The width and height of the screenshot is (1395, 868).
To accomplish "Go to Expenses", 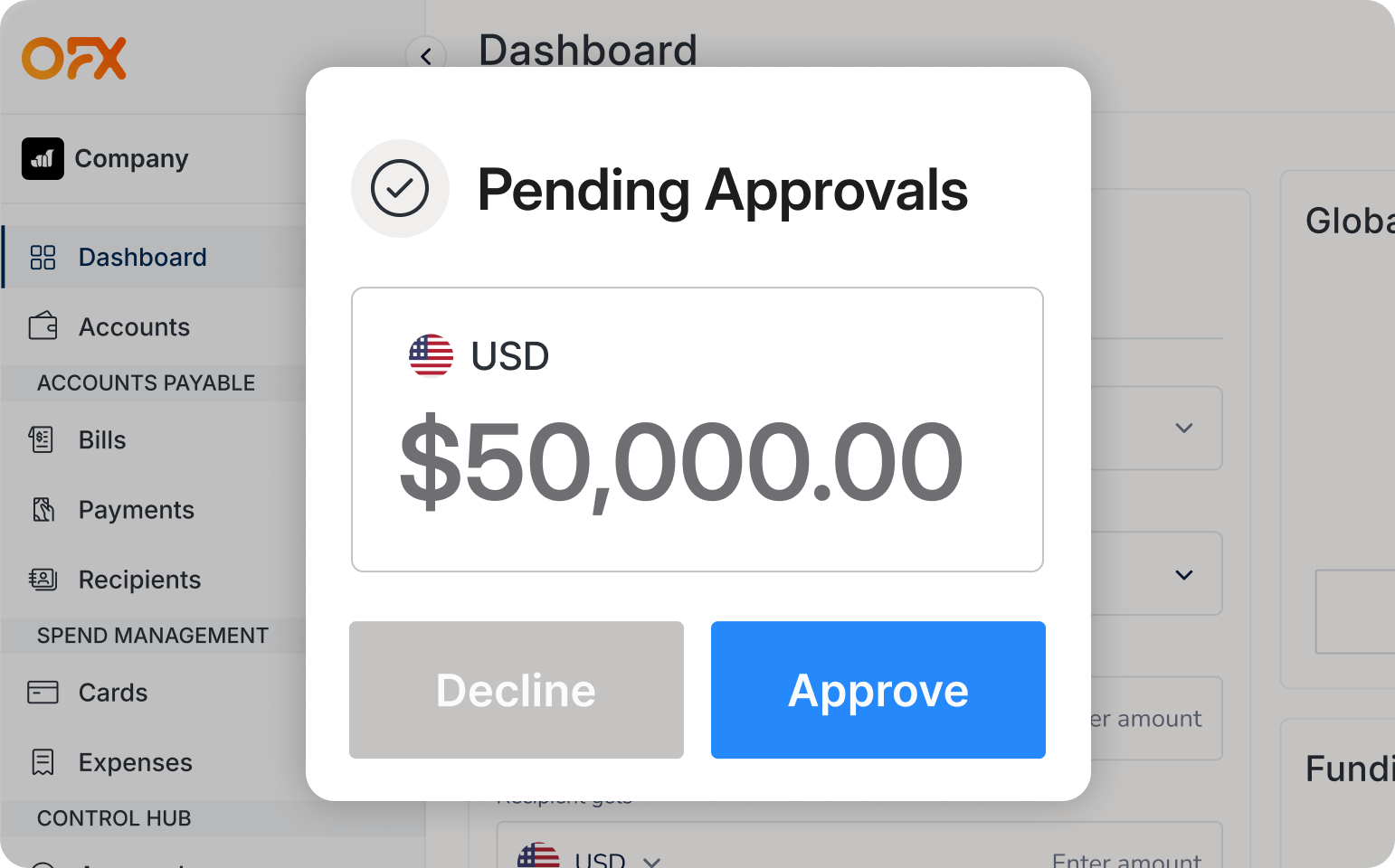I will [x=135, y=762].
